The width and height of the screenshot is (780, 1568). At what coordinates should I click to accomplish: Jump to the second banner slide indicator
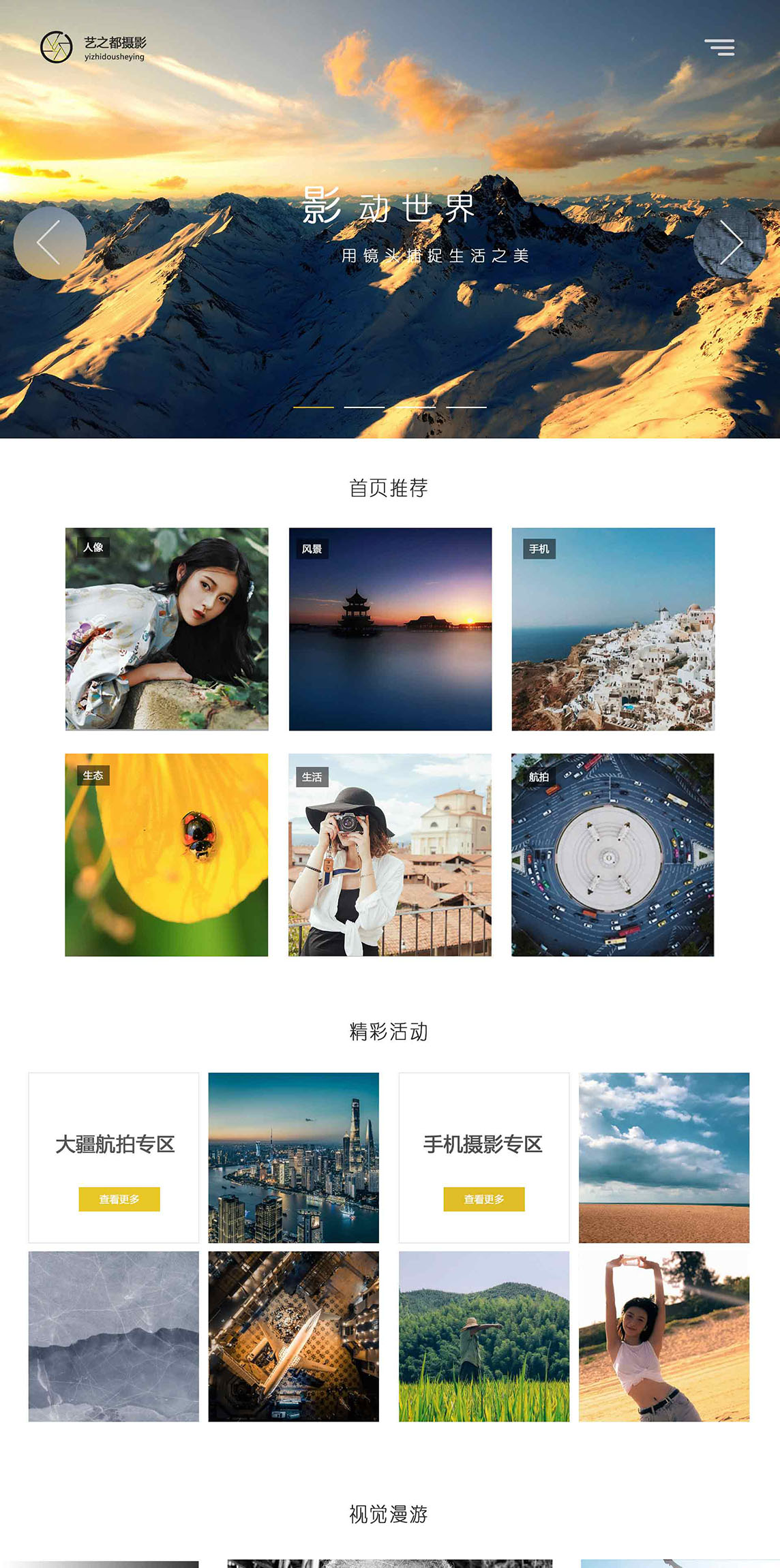pyautogui.click(x=364, y=407)
